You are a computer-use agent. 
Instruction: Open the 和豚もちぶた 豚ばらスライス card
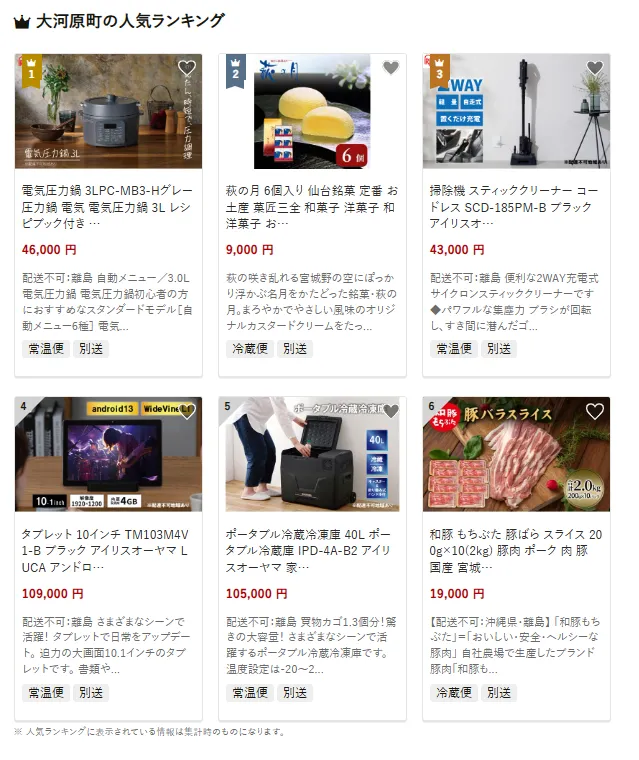point(516,550)
